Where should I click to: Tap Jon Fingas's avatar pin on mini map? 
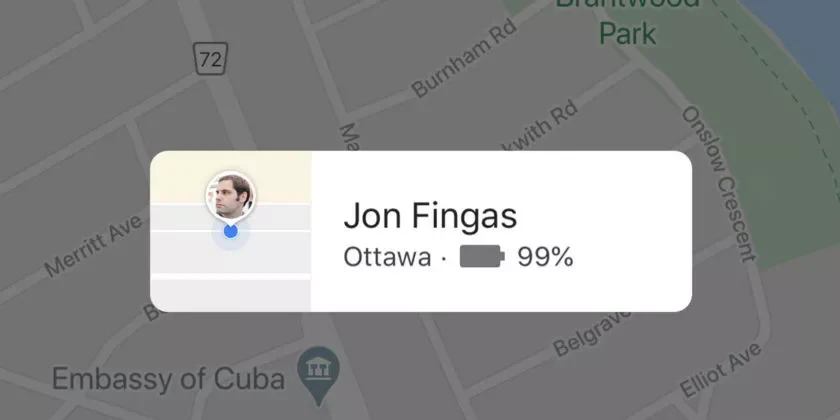click(x=230, y=195)
